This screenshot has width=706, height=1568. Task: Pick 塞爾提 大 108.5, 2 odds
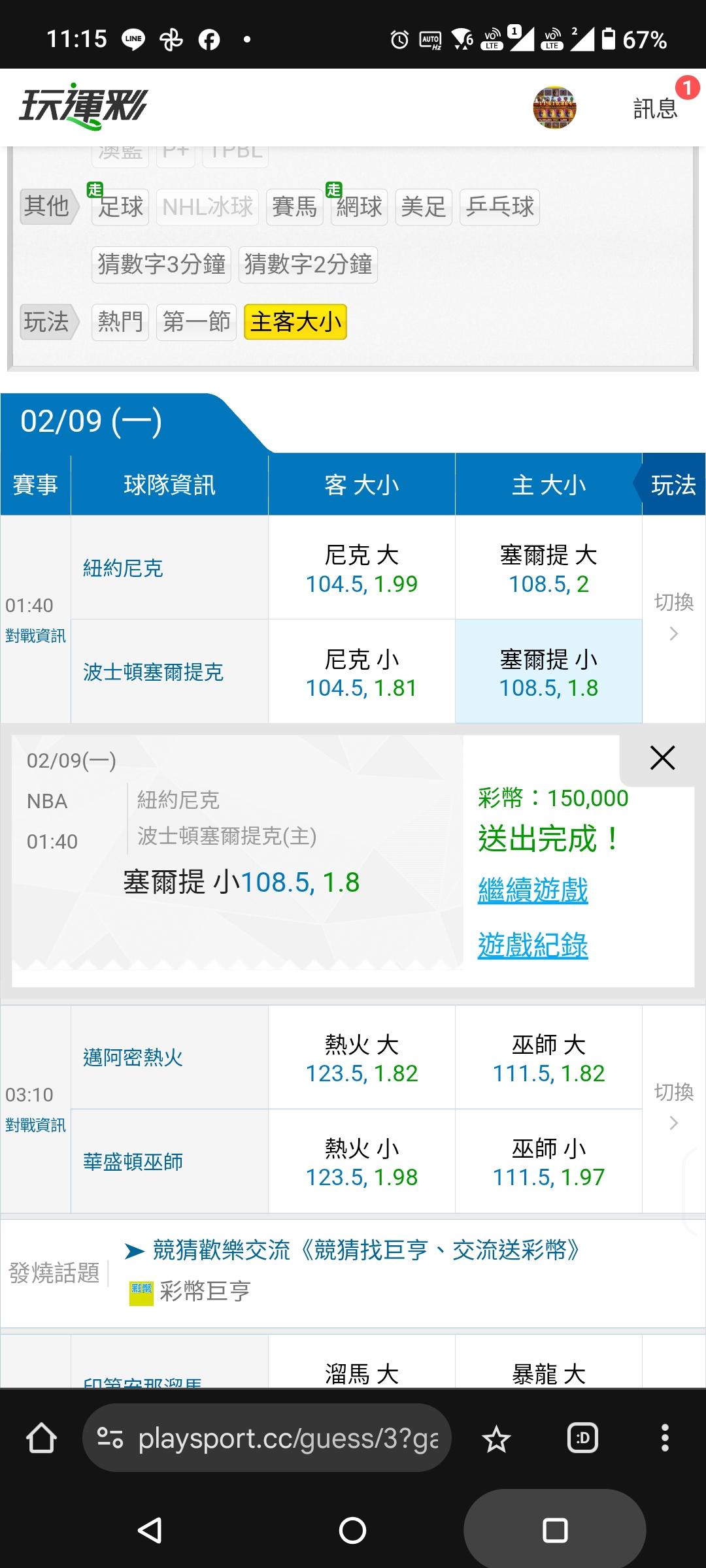pos(548,568)
